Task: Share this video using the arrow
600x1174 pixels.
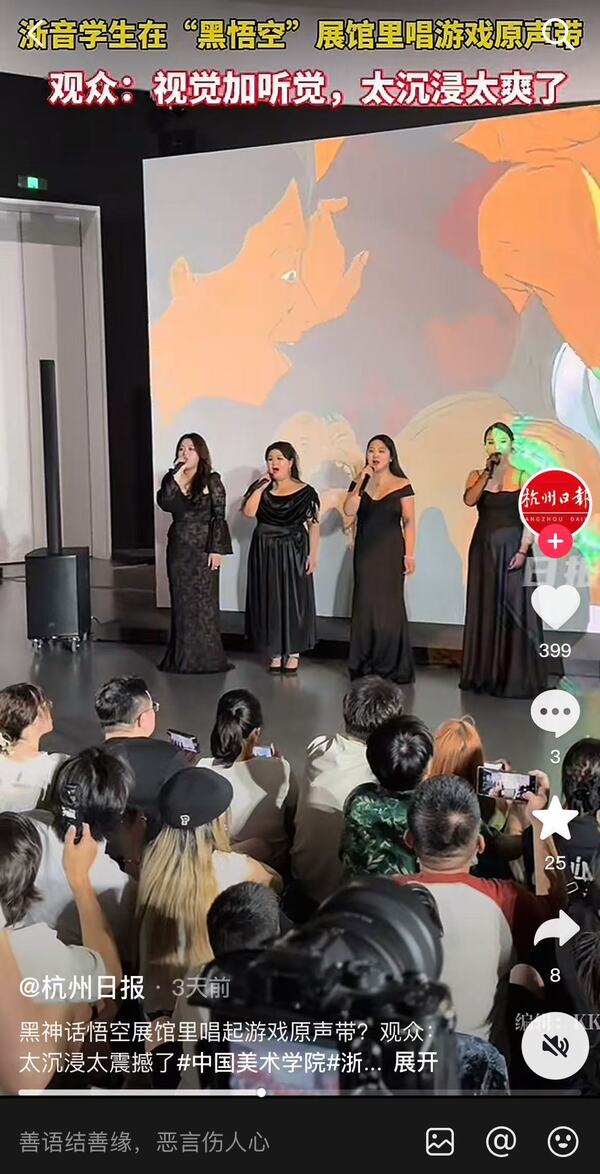Action: (x=555, y=930)
